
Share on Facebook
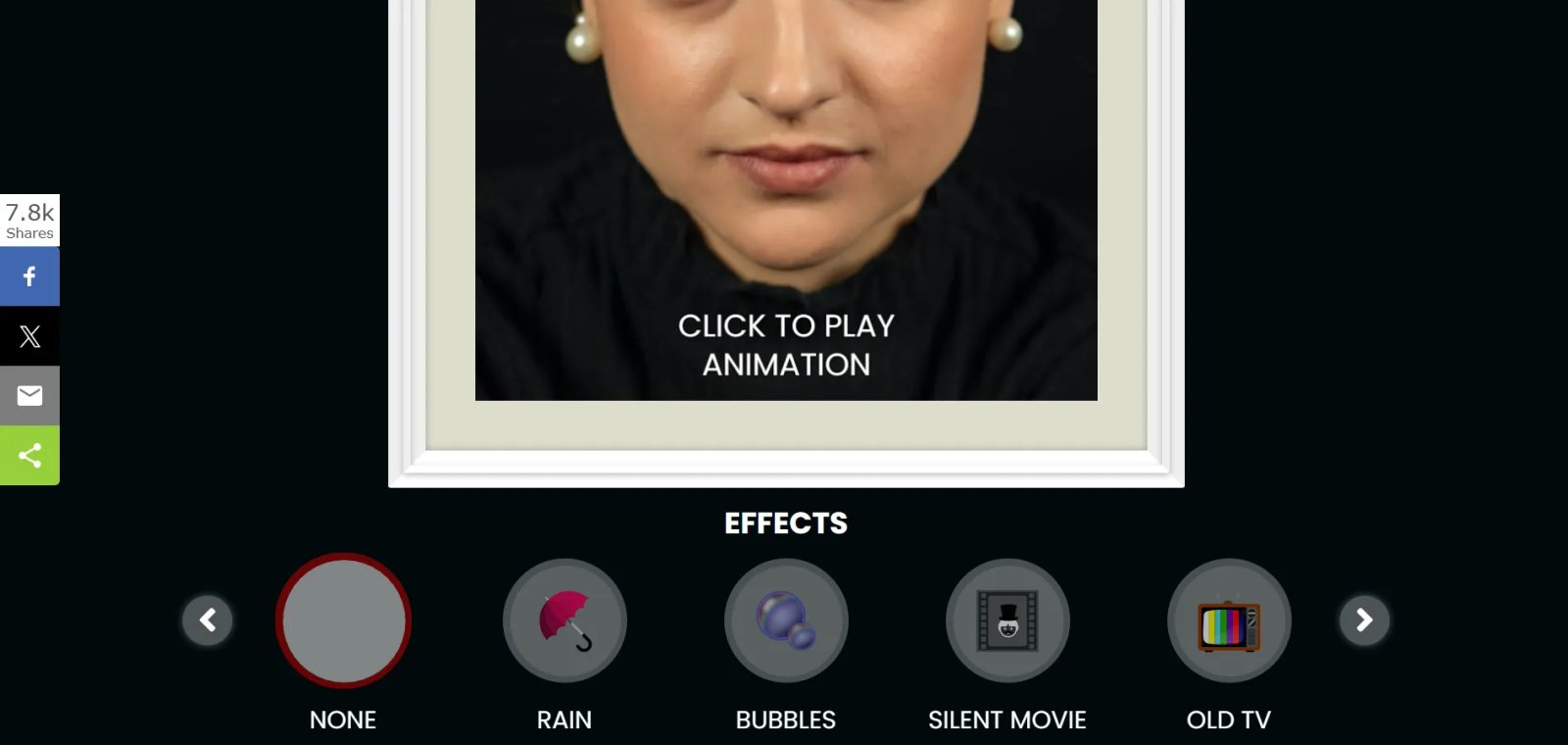pyautogui.click(x=29, y=276)
